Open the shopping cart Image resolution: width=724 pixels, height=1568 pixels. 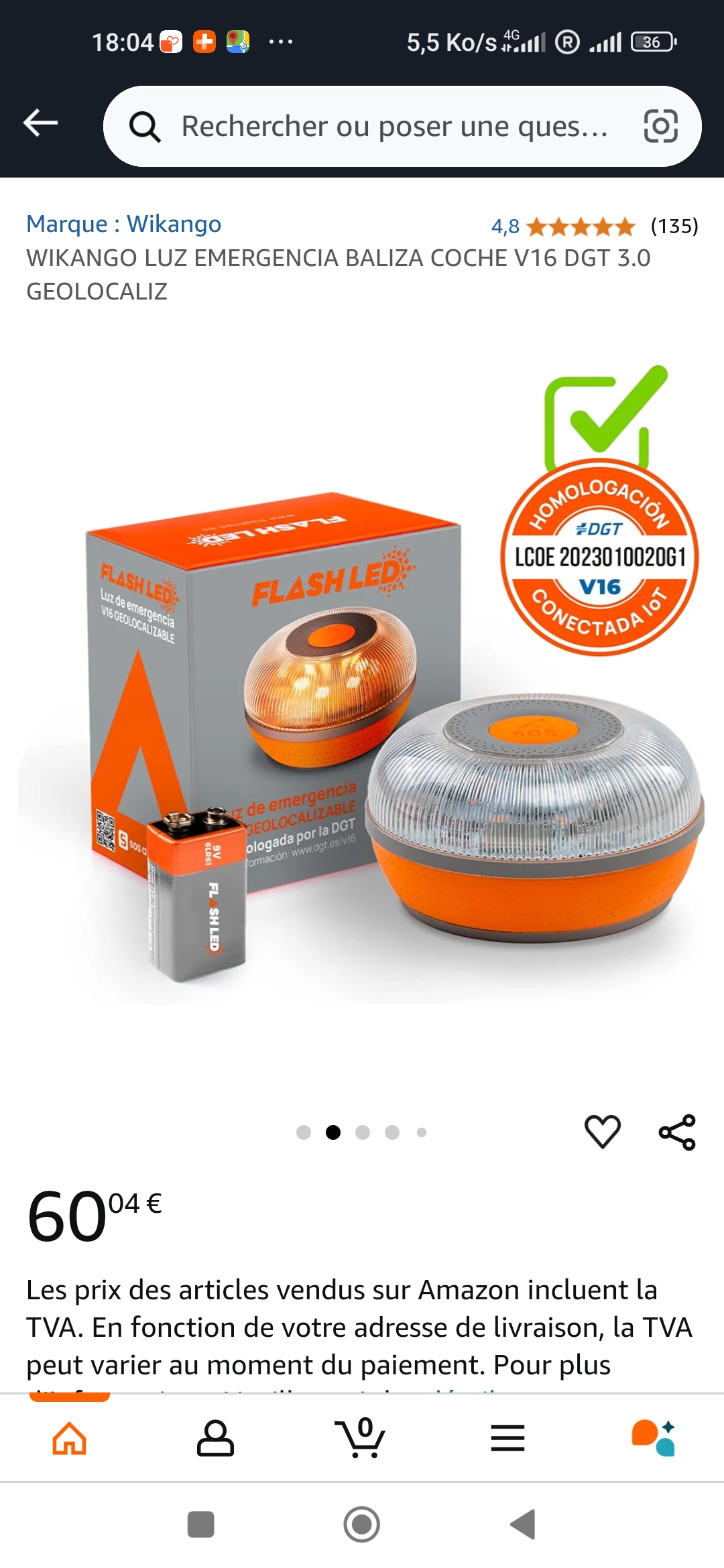click(361, 1438)
